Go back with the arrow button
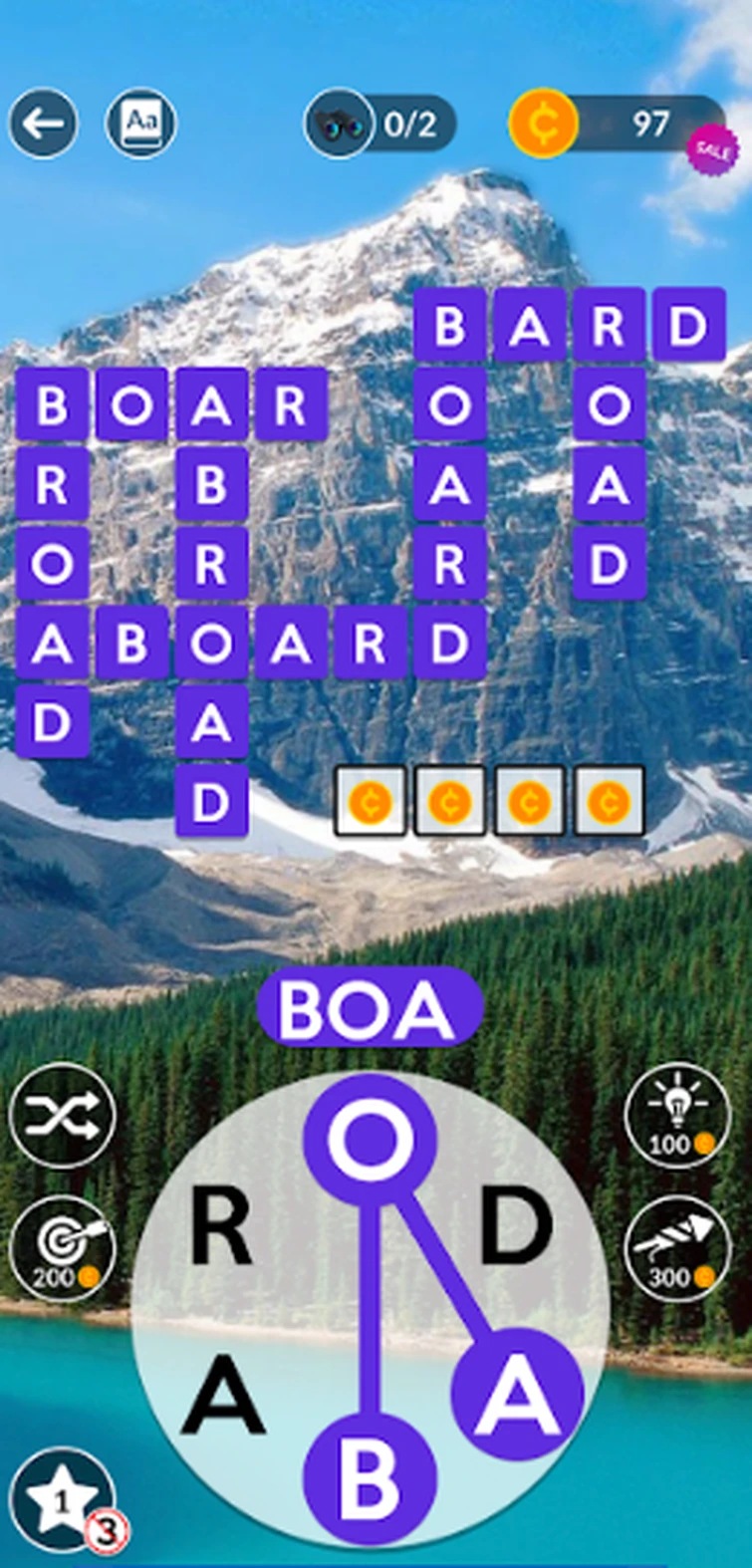The height and width of the screenshot is (1568, 752). click(44, 124)
